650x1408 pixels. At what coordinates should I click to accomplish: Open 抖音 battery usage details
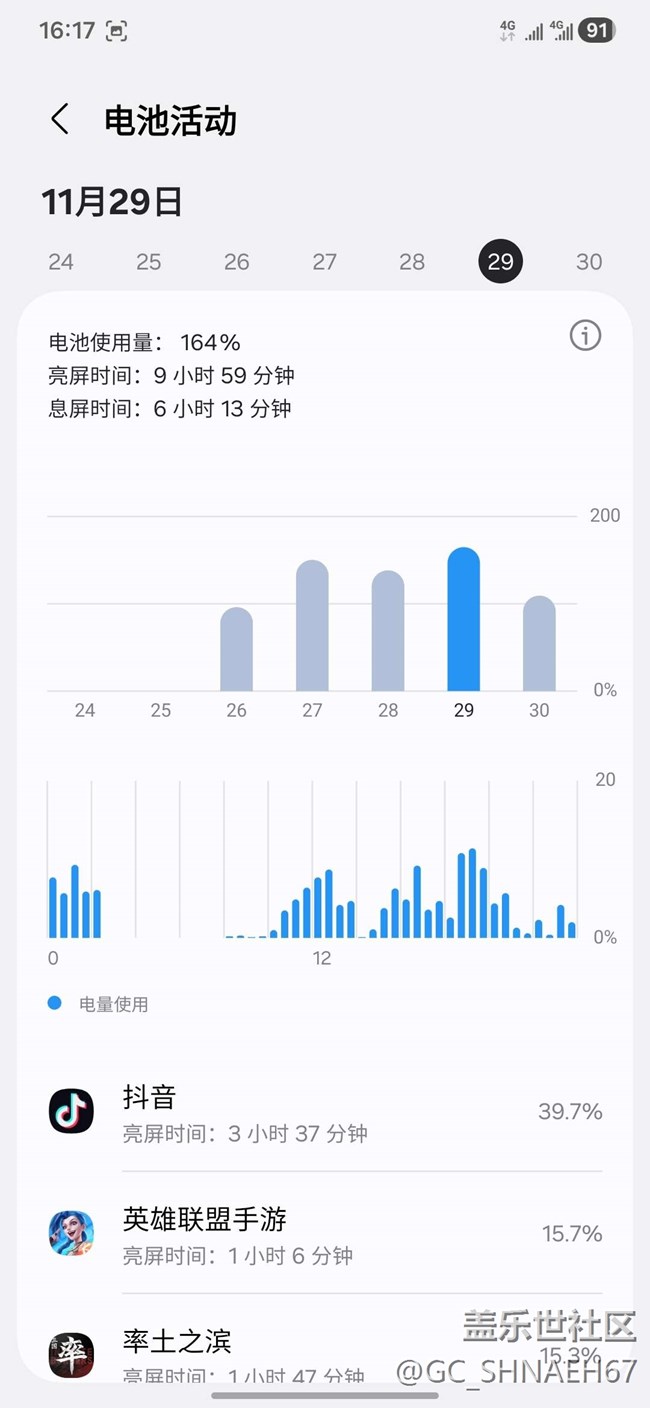click(x=325, y=1112)
